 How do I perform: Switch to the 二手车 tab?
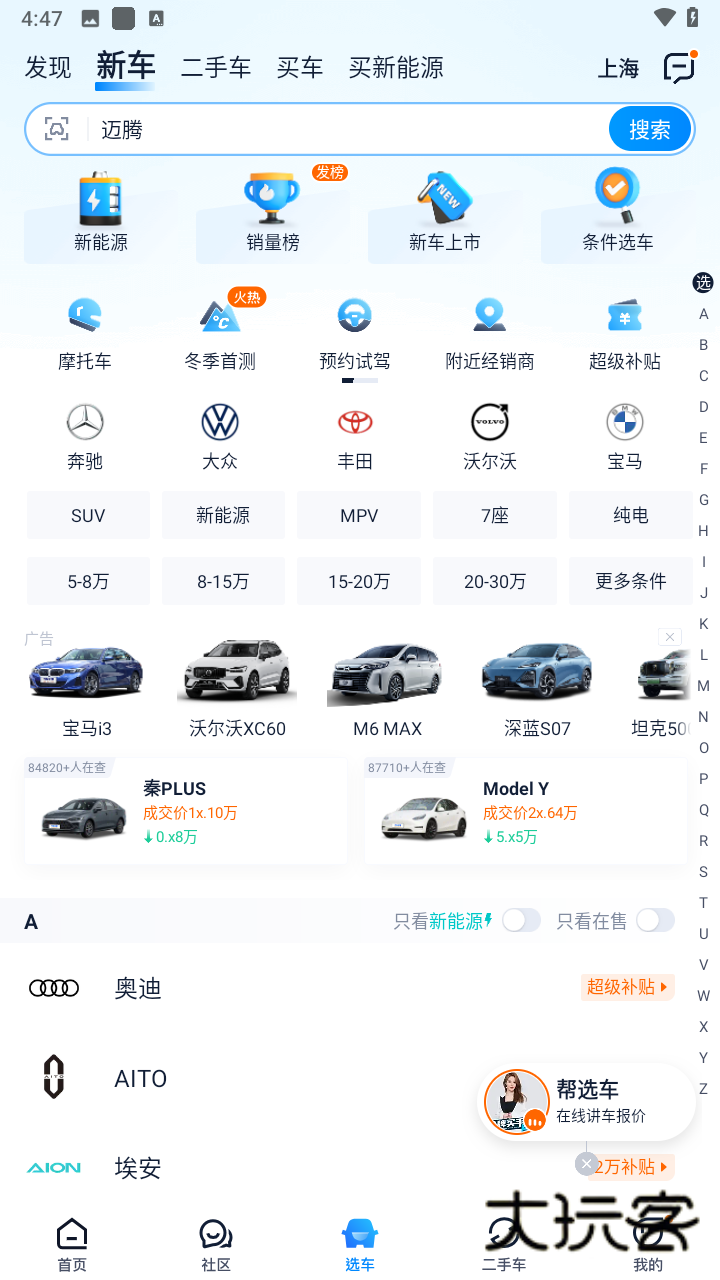[215, 67]
